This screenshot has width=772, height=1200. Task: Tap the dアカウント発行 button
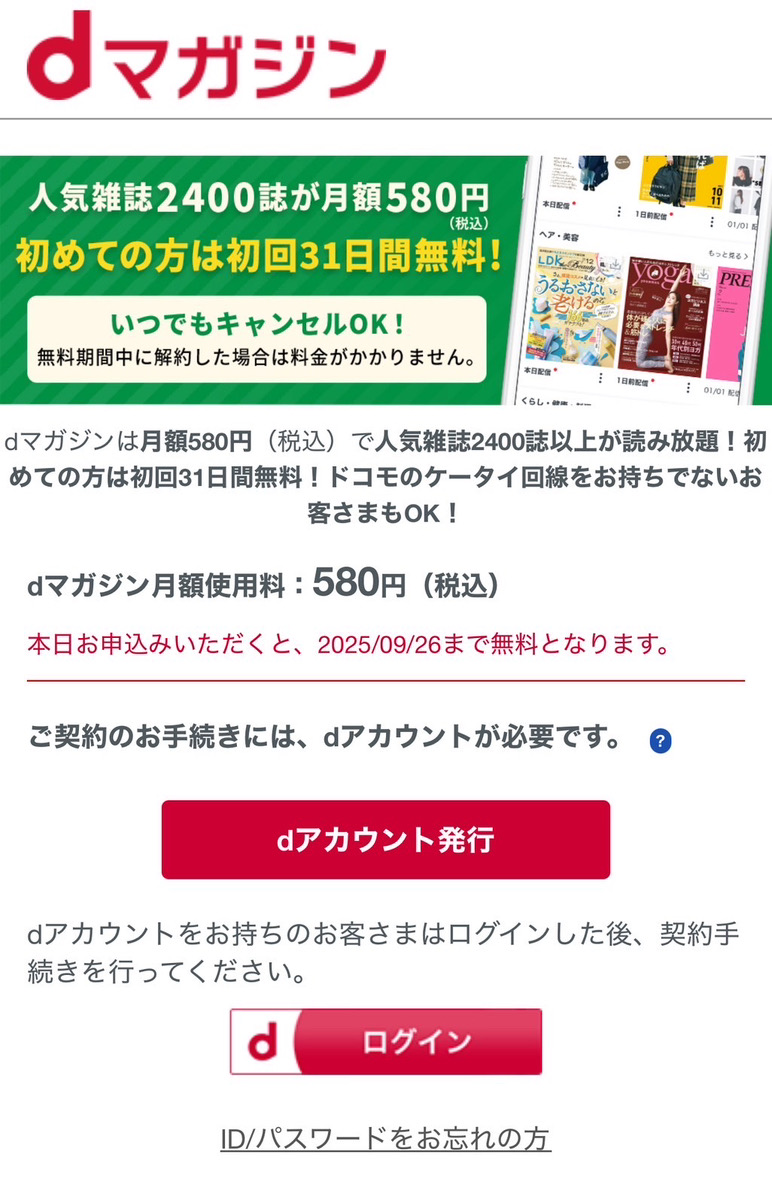[x=385, y=839]
